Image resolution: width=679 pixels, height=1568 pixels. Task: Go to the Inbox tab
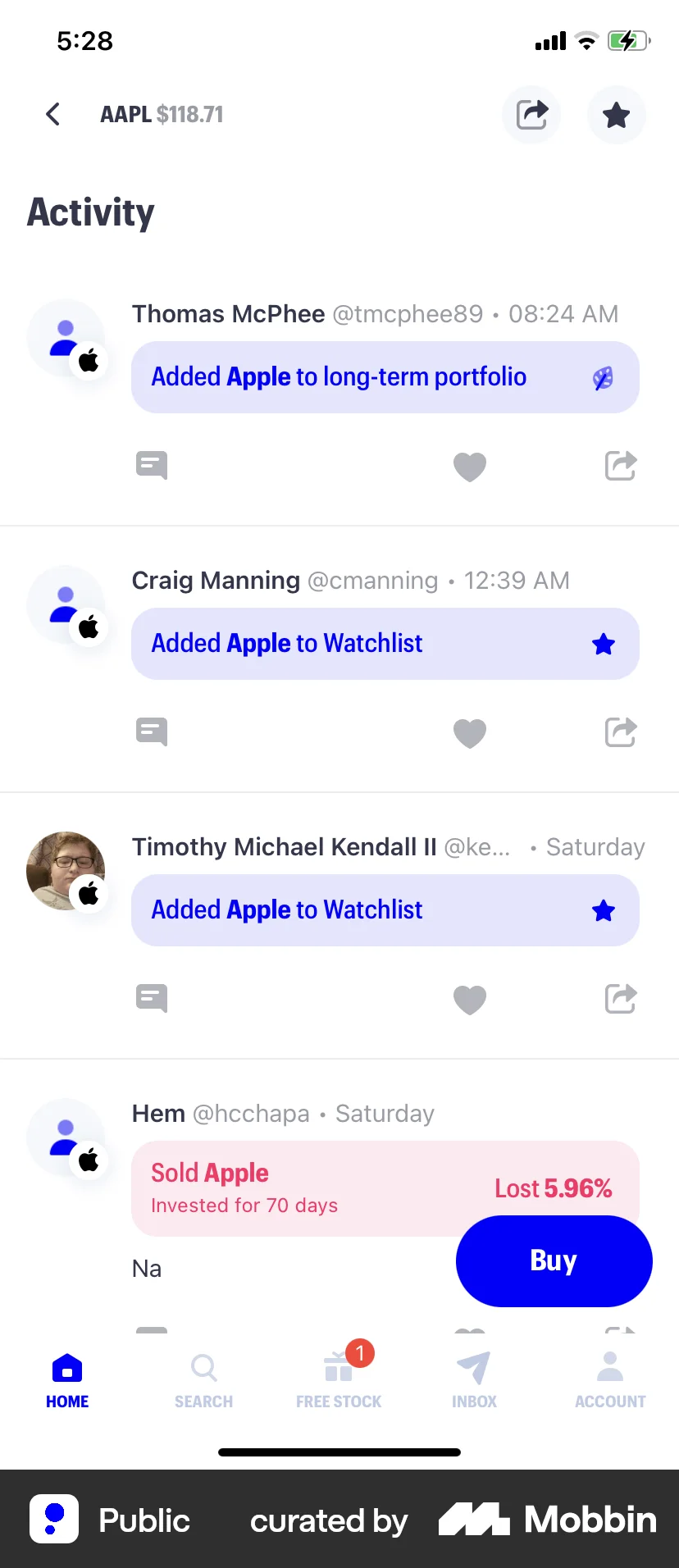(474, 1380)
